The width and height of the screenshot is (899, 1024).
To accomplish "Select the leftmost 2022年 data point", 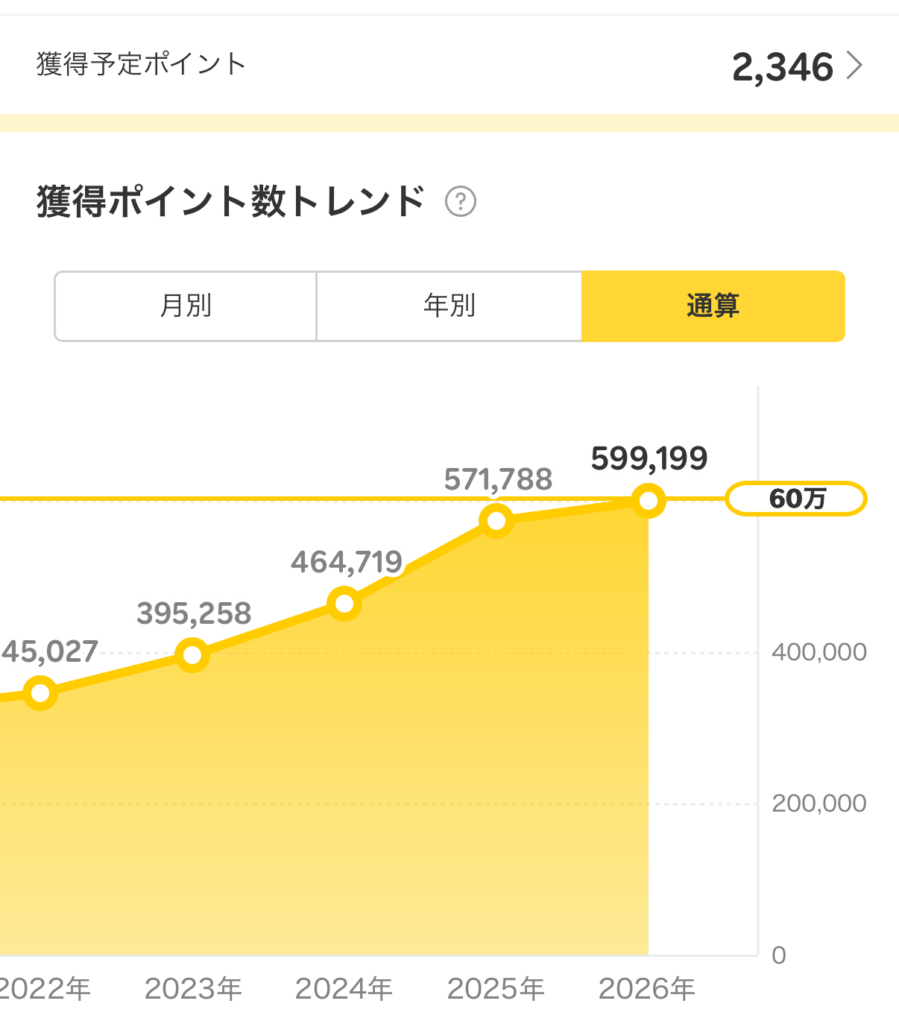I will point(40,693).
